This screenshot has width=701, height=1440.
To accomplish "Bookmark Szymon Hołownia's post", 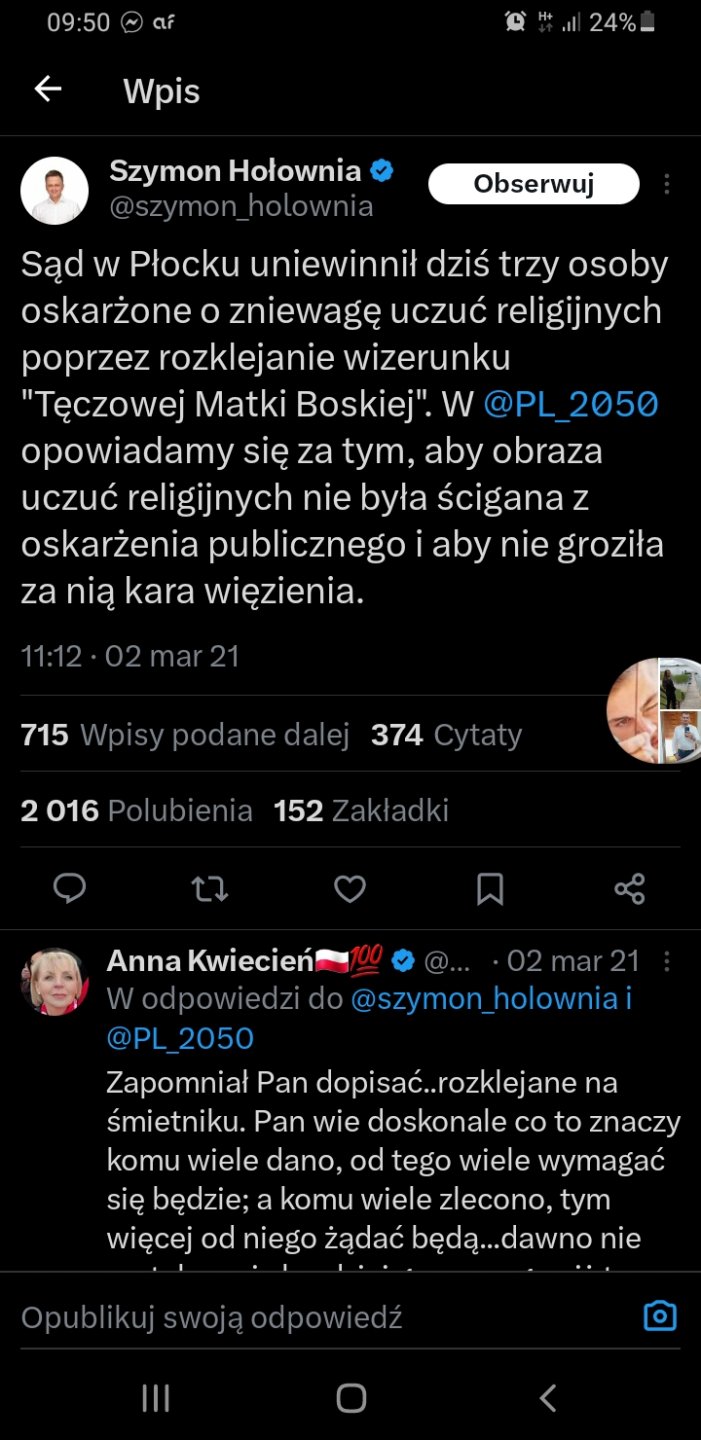I will click(489, 888).
